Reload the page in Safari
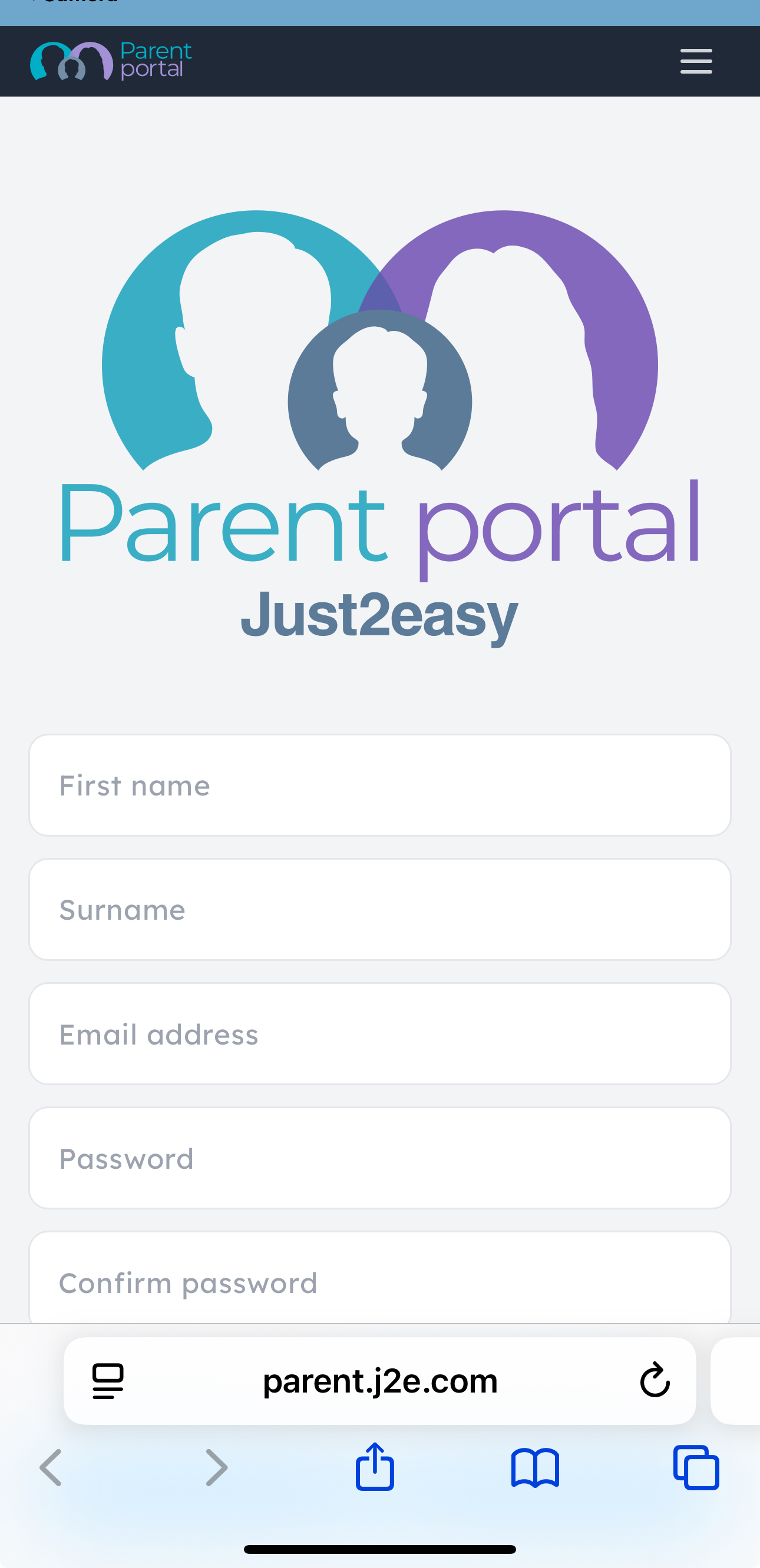760x1568 pixels. (x=655, y=1381)
